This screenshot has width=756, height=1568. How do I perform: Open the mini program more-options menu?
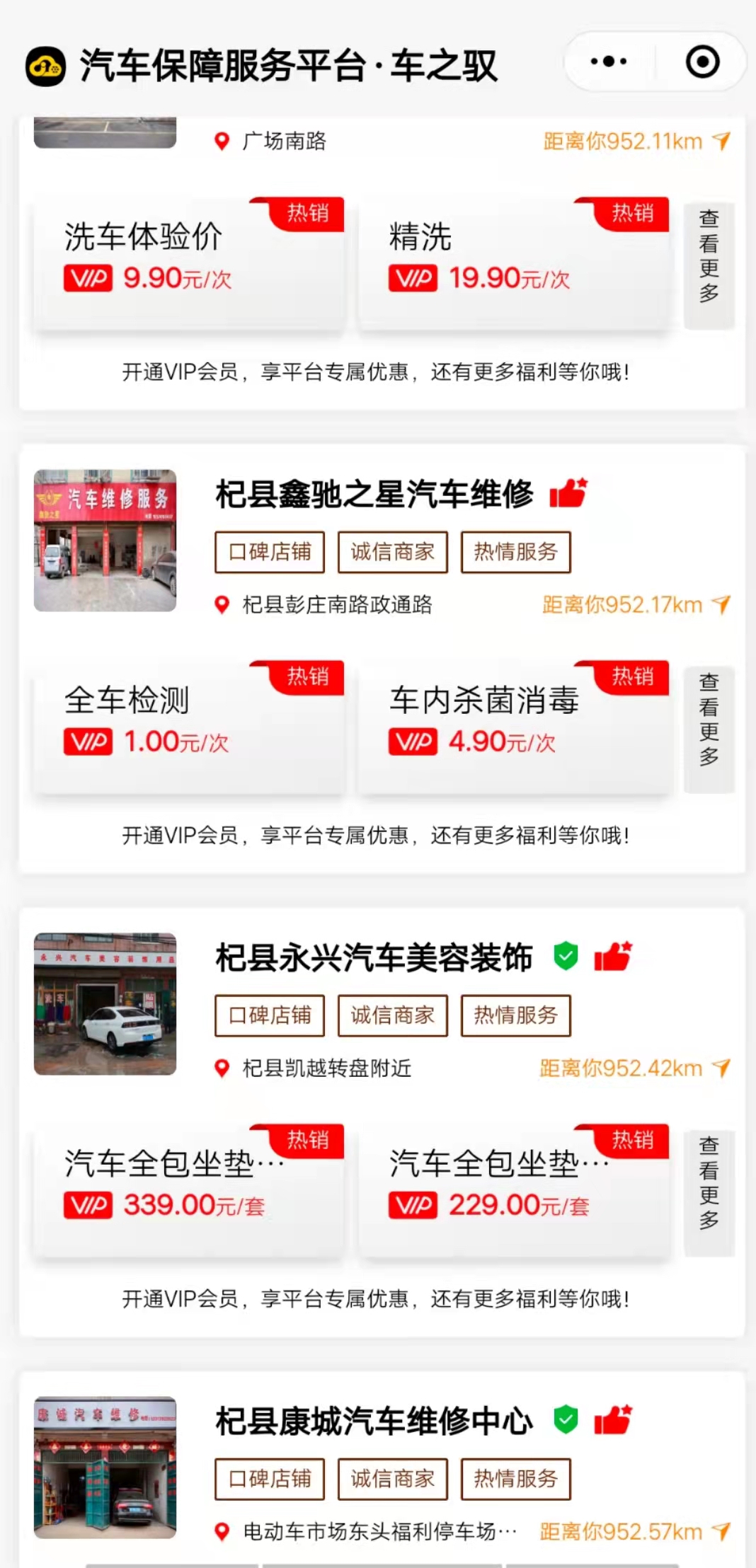coord(608,62)
